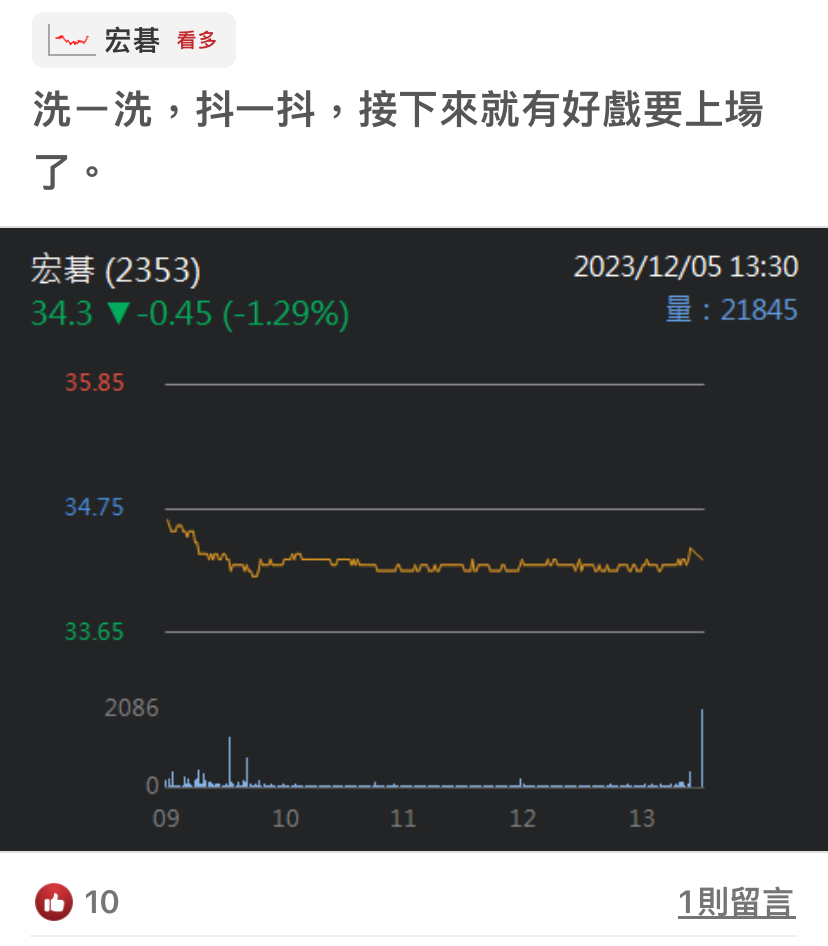Image resolution: width=828 pixels, height=946 pixels.
Task: Open the 宏碁 stock tag chip
Action: (x=133, y=41)
